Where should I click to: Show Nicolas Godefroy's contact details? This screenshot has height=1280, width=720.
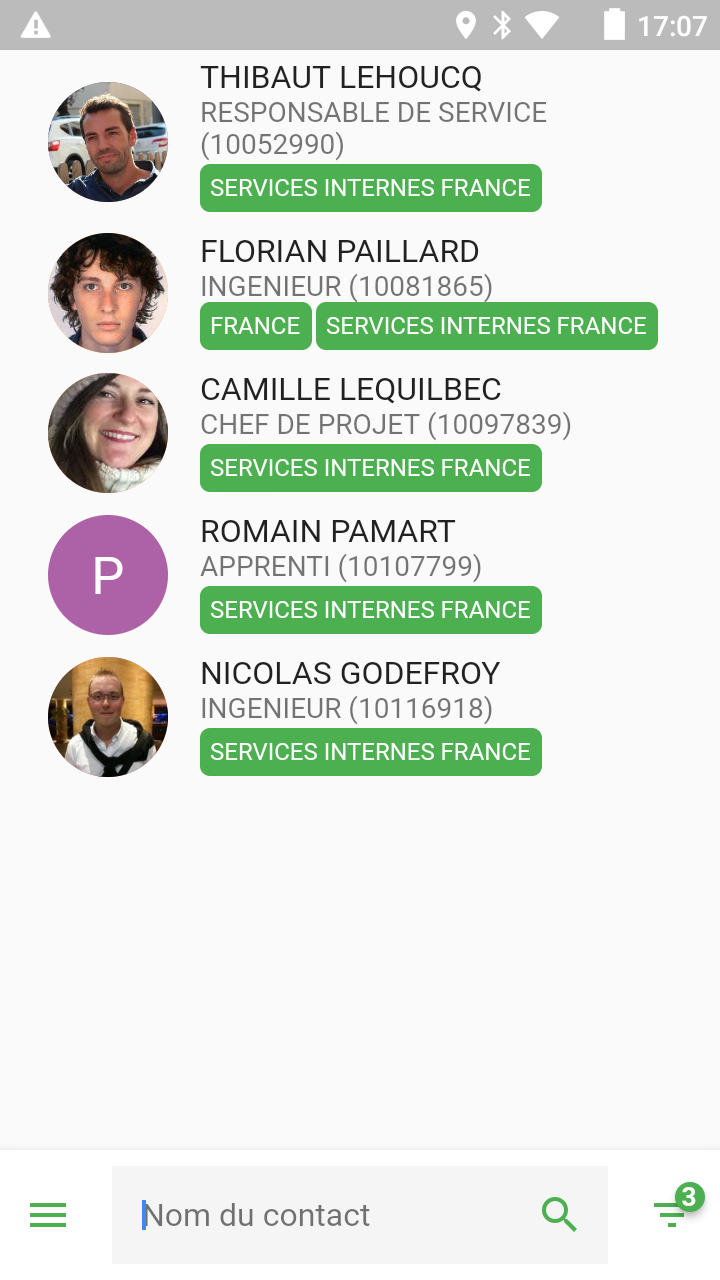[x=350, y=674]
